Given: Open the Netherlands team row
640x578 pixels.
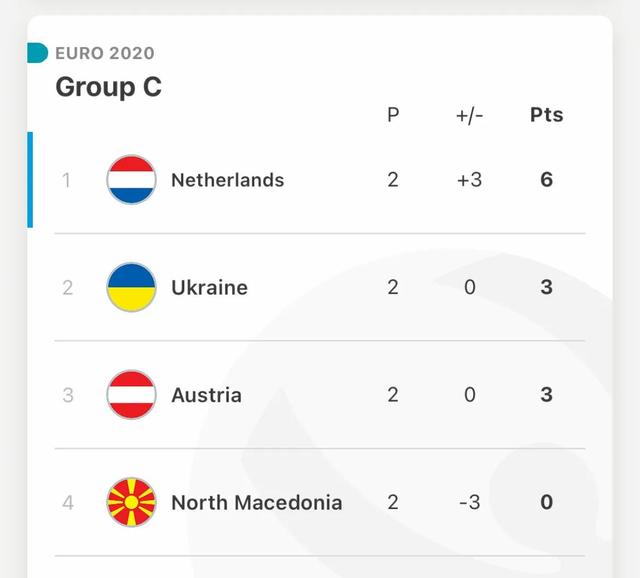Looking at the screenshot, I should click(227, 180).
